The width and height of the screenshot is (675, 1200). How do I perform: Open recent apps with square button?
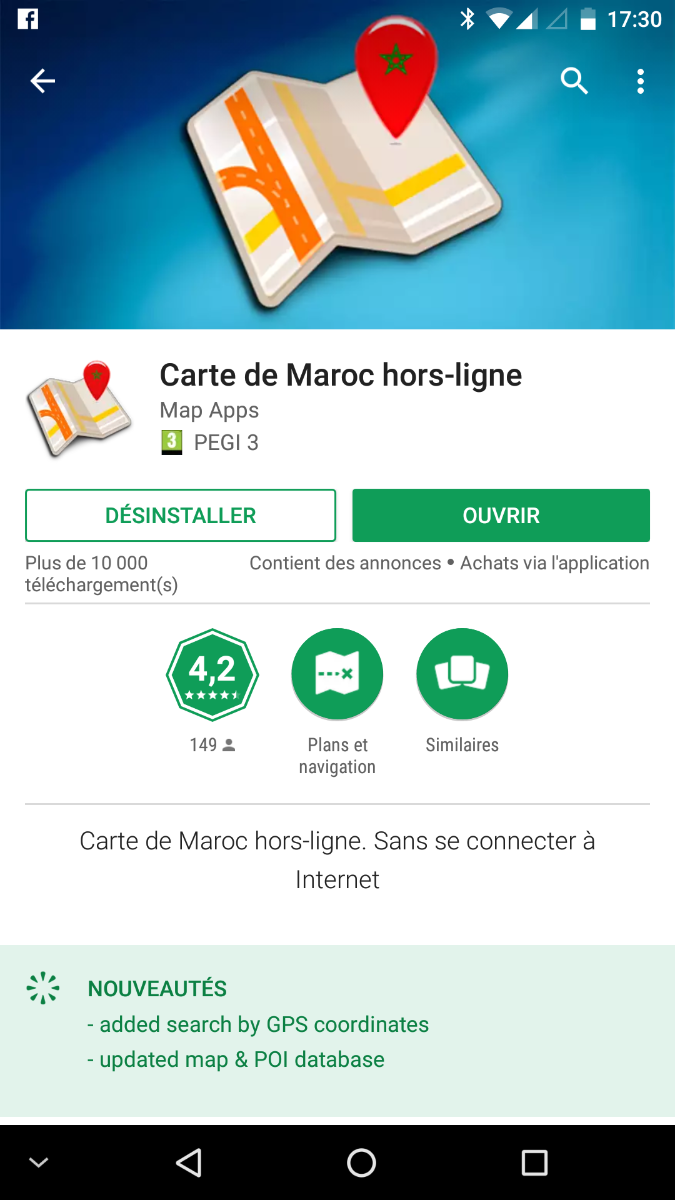pos(535,1162)
